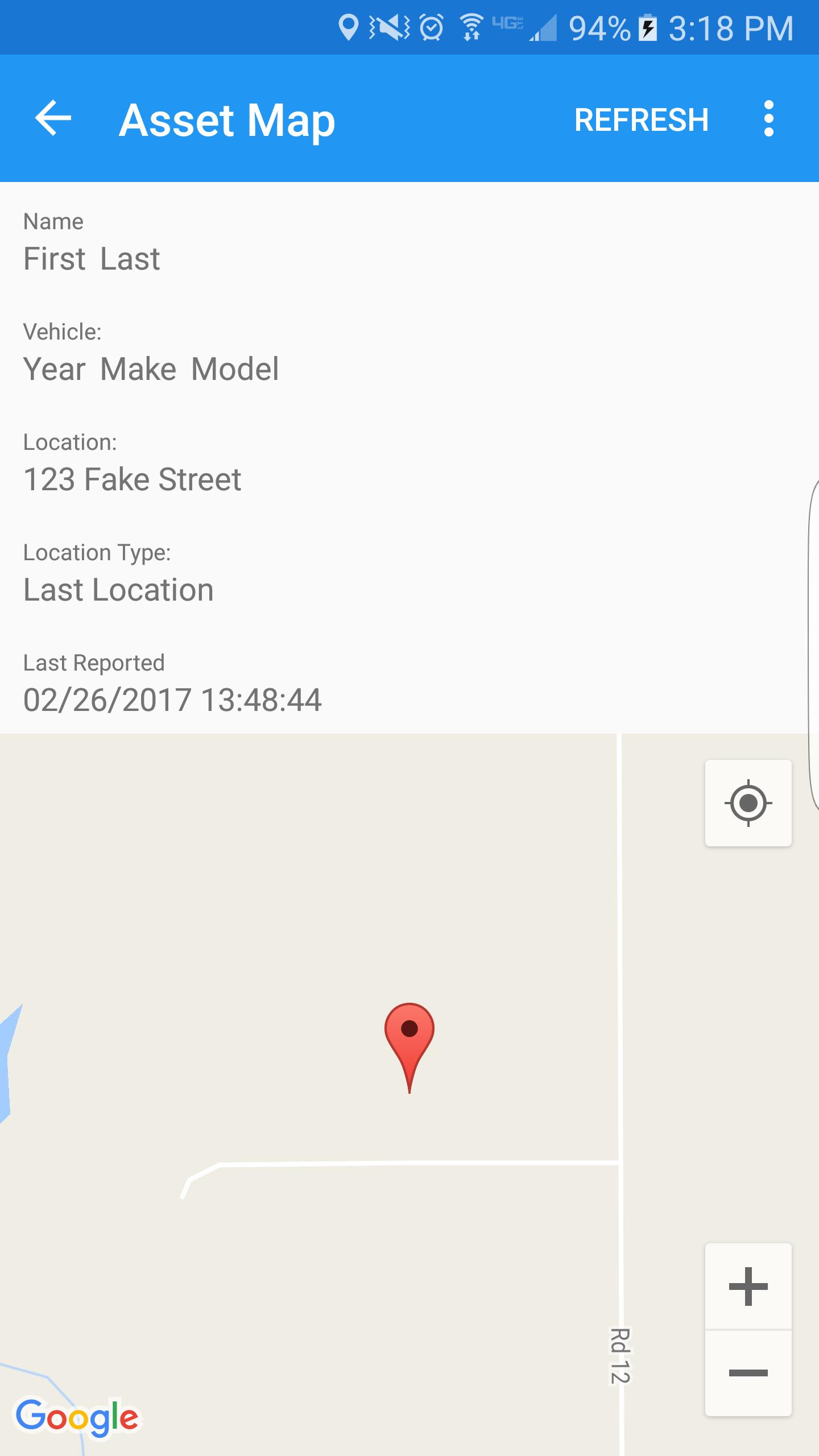This screenshot has height=1456, width=819.
Task: Zoom in on the map
Action: click(748, 1285)
